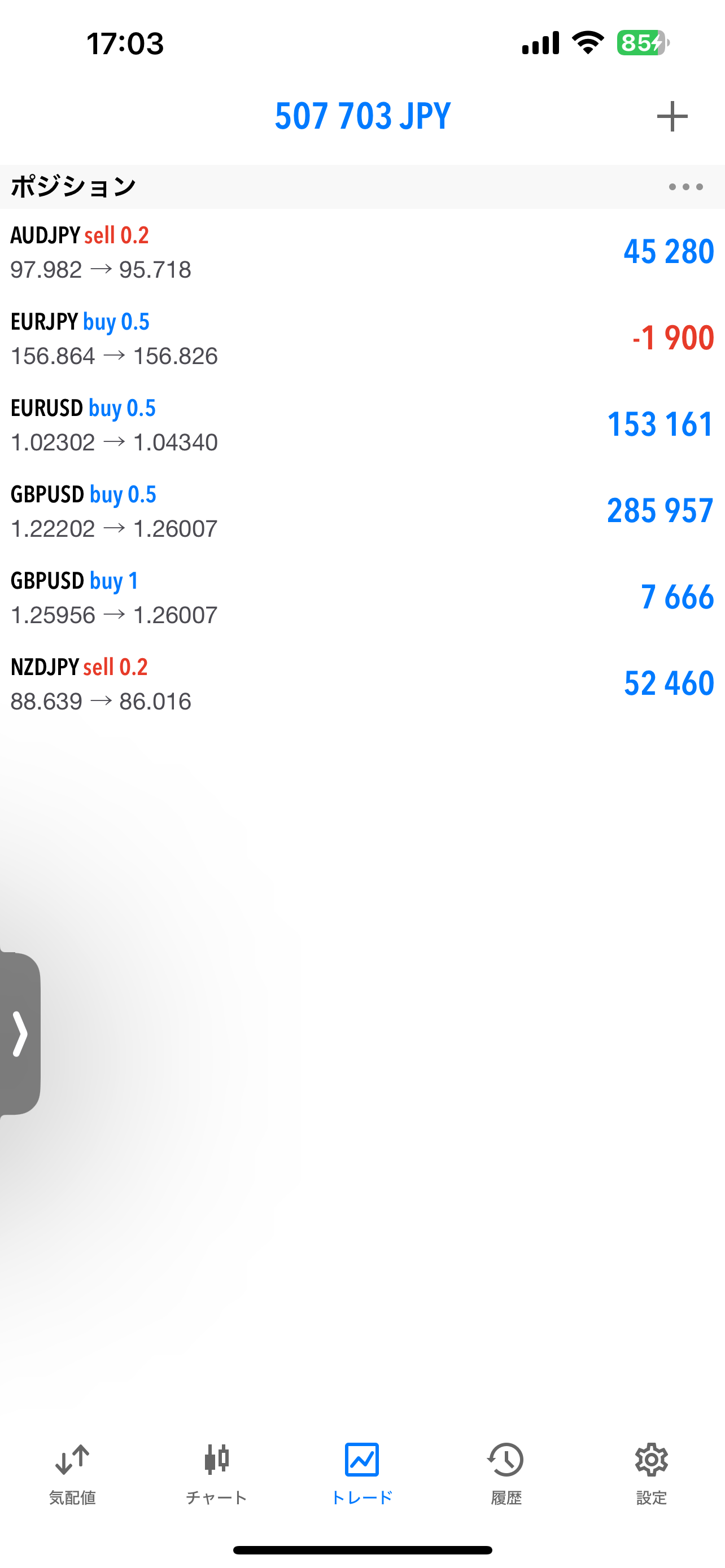Open the 履歴 tab
Viewport: 725px width, 1568px height.
coord(506,1473)
